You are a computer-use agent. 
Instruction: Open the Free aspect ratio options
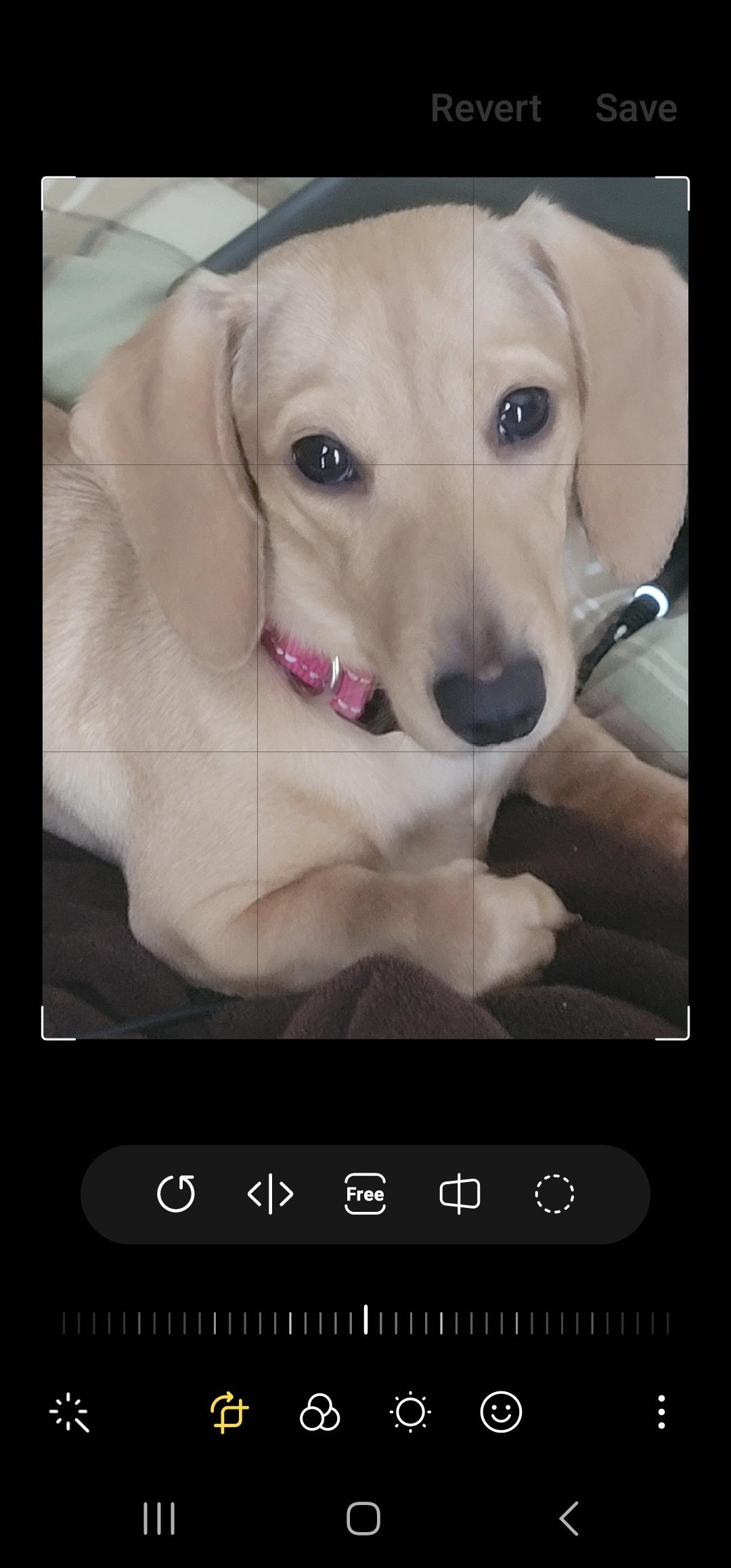[365, 1194]
